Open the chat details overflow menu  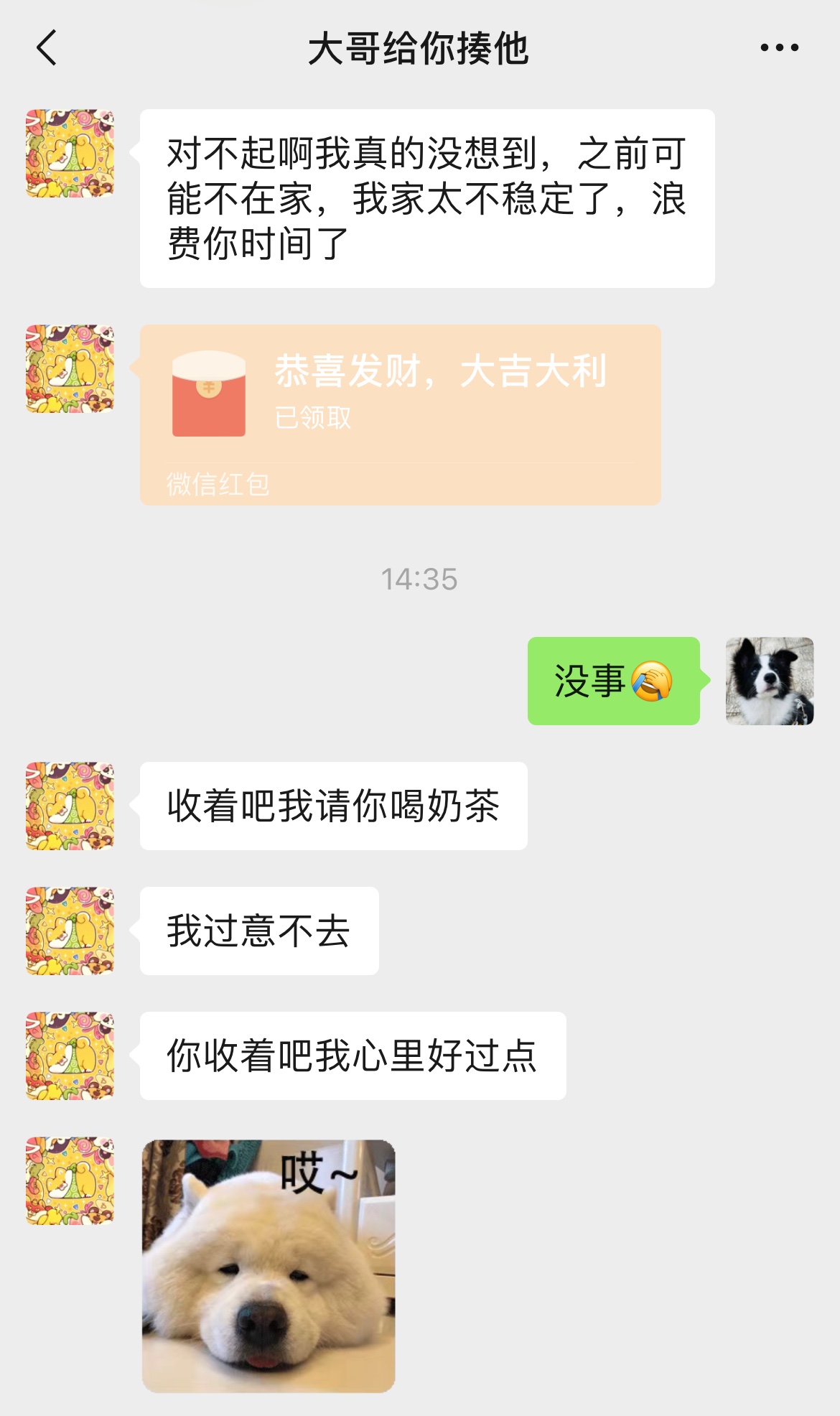[x=779, y=48]
